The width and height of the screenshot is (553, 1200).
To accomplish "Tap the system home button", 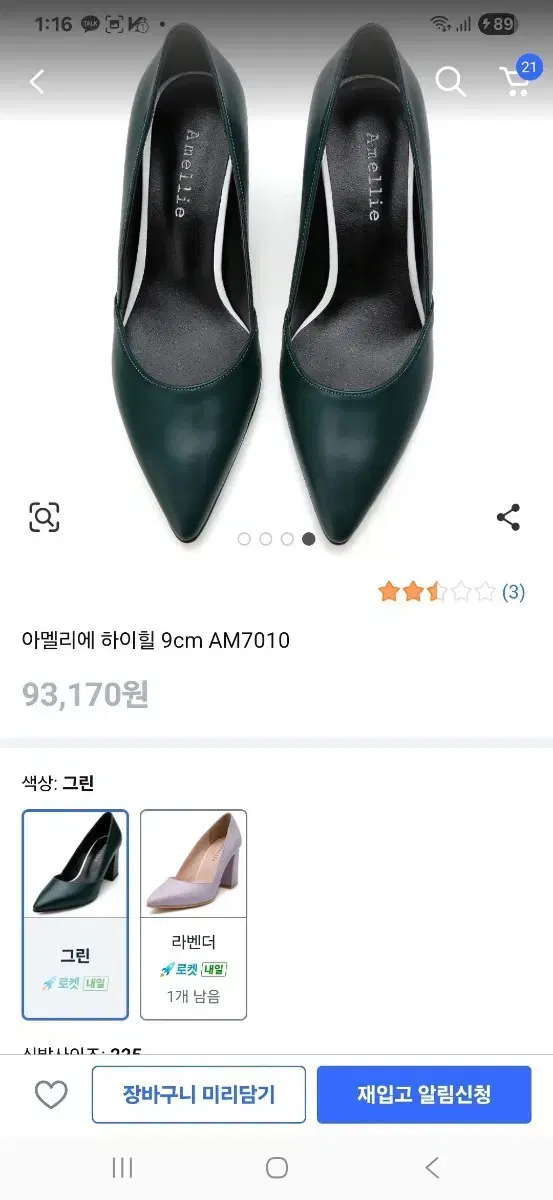I will (277, 1167).
